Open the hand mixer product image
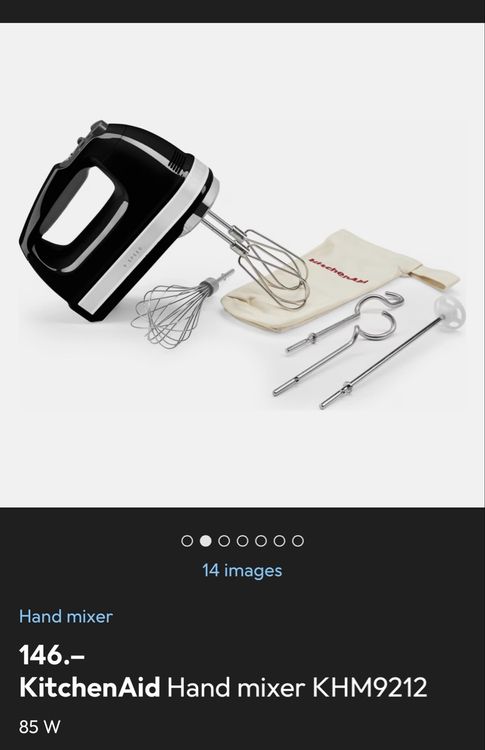 click(242, 265)
